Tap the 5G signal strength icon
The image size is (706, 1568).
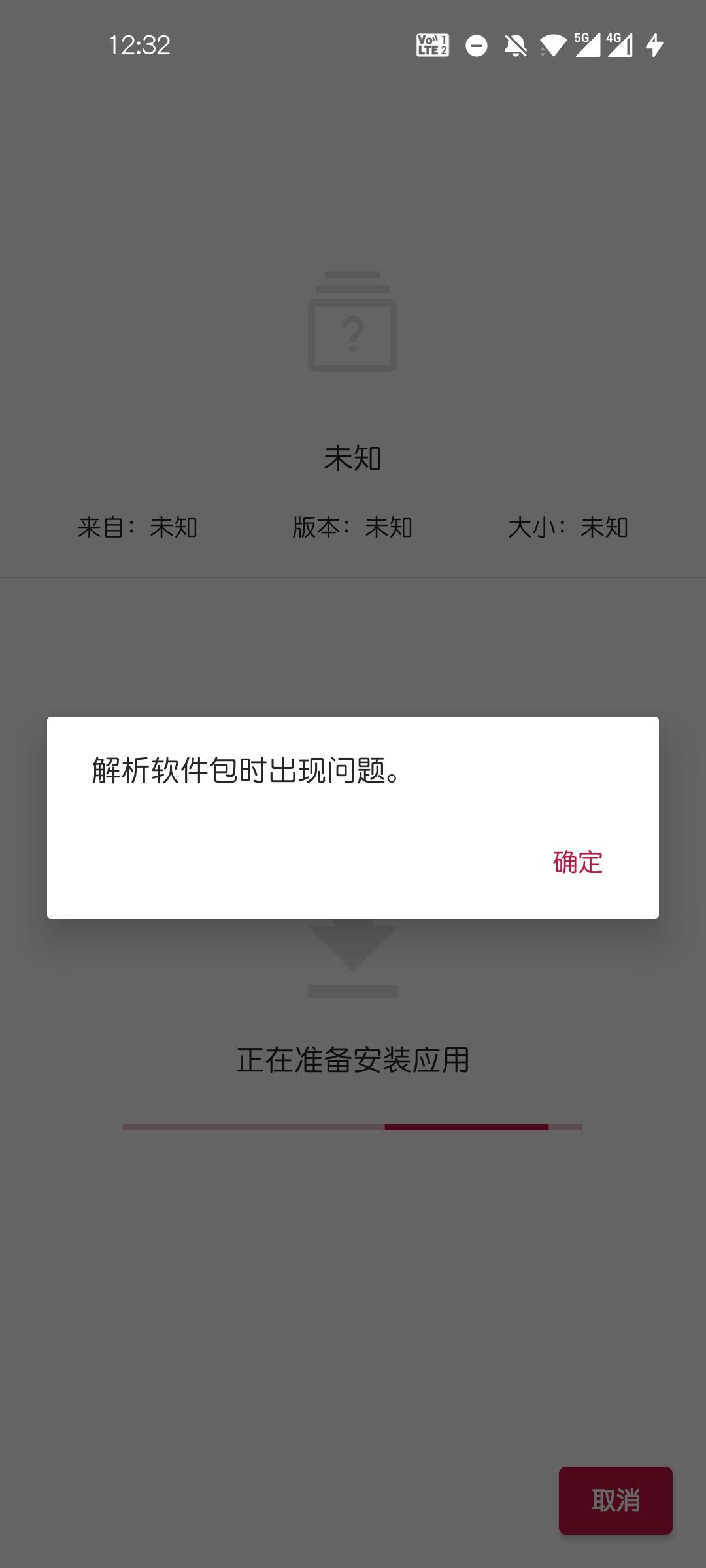587,46
